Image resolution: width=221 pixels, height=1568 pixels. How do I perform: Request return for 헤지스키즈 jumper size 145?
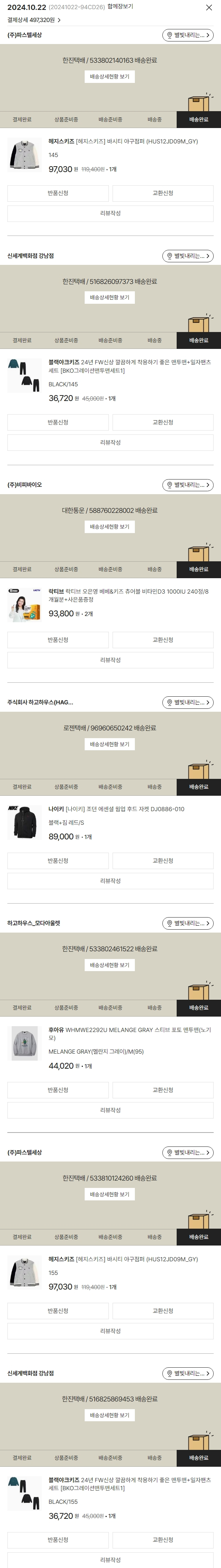click(x=58, y=193)
